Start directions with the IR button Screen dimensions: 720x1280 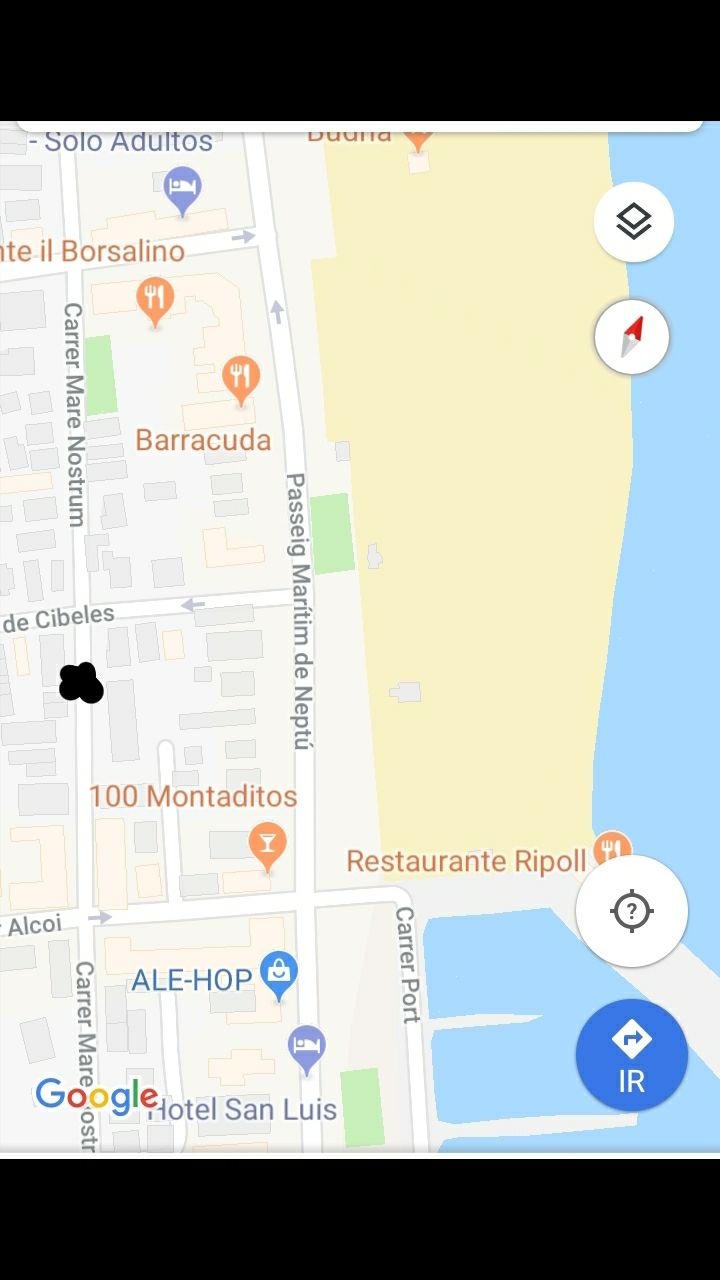pos(631,1054)
